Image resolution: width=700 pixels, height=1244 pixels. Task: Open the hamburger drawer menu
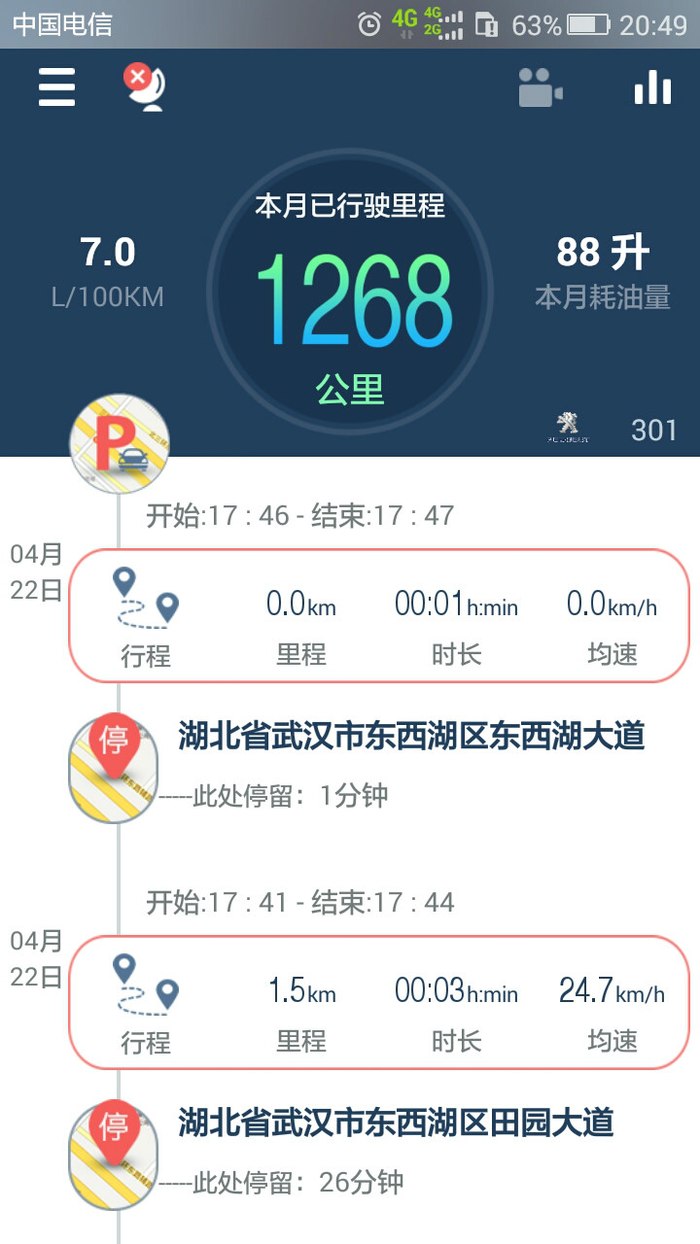tap(57, 88)
